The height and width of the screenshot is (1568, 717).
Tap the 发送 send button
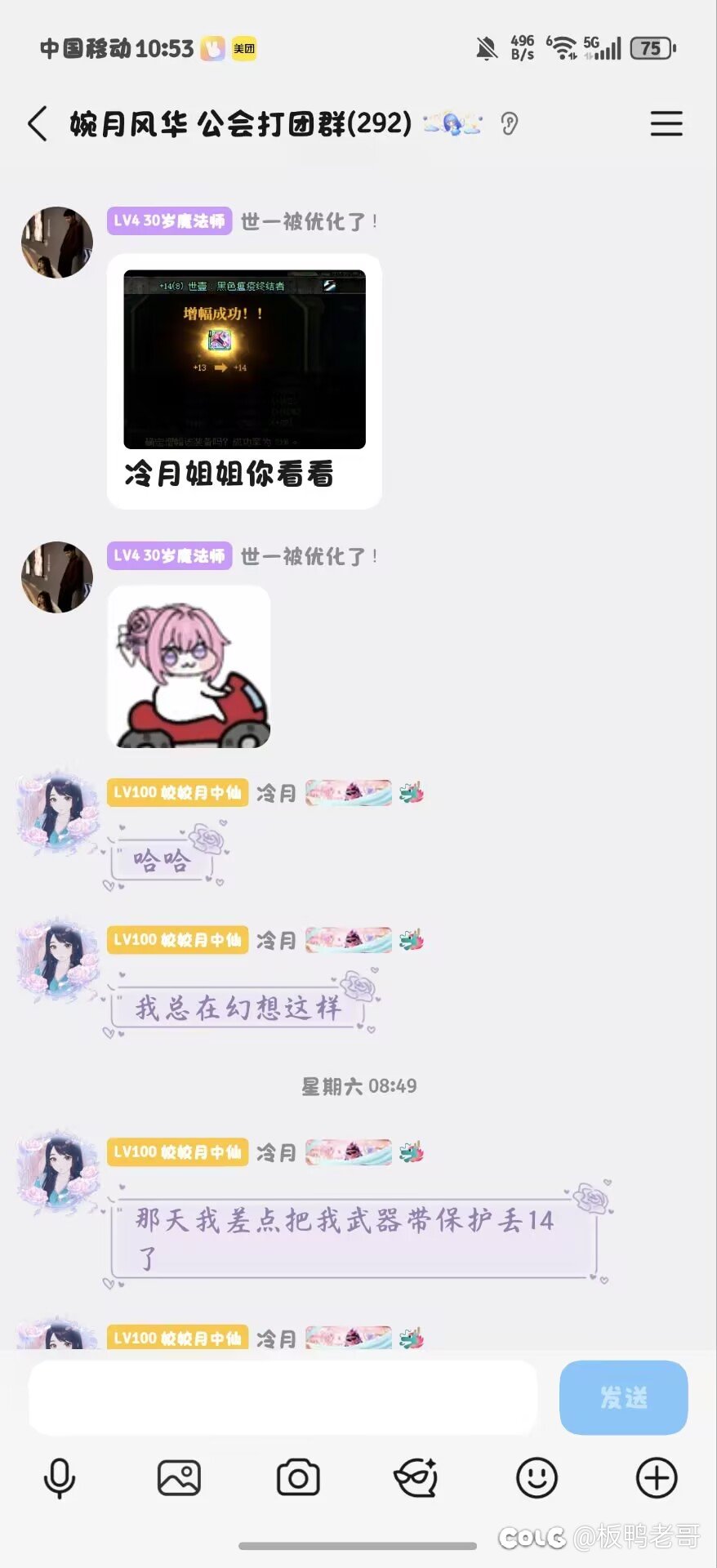click(x=623, y=1397)
